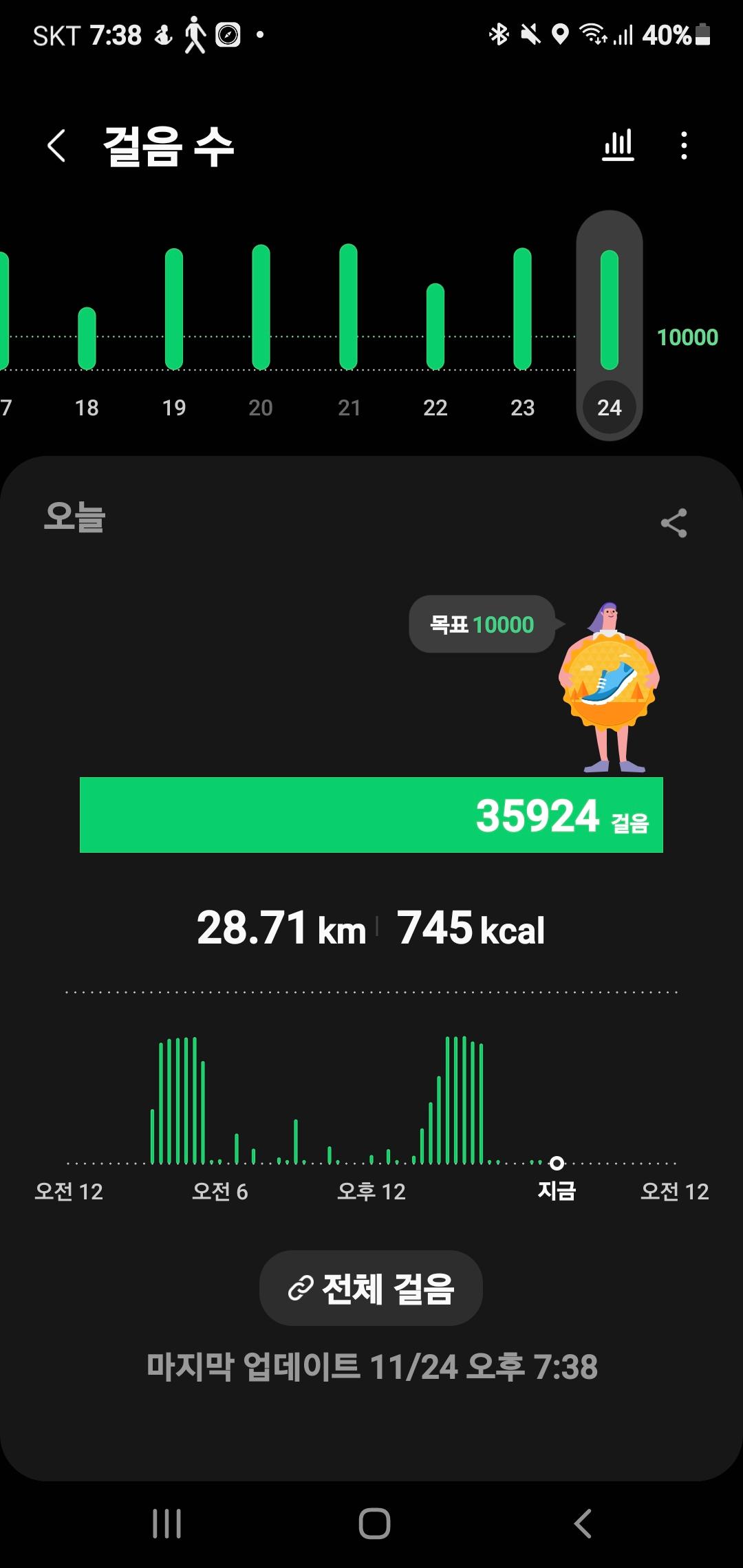Select the bar for day 22
The image size is (743, 1568).
pos(435,326)
